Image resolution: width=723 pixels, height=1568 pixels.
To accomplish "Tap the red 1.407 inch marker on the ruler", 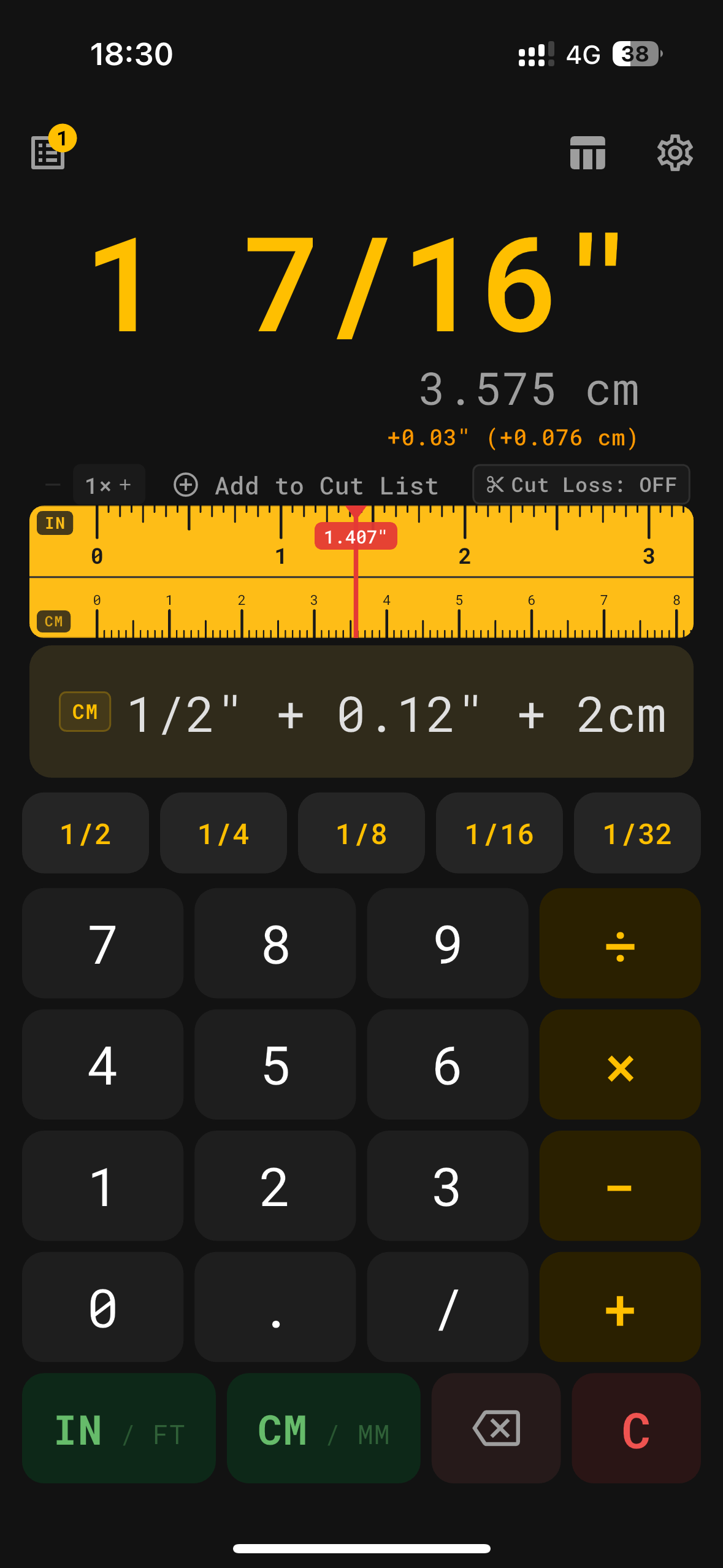I will (x=356, y=536).
